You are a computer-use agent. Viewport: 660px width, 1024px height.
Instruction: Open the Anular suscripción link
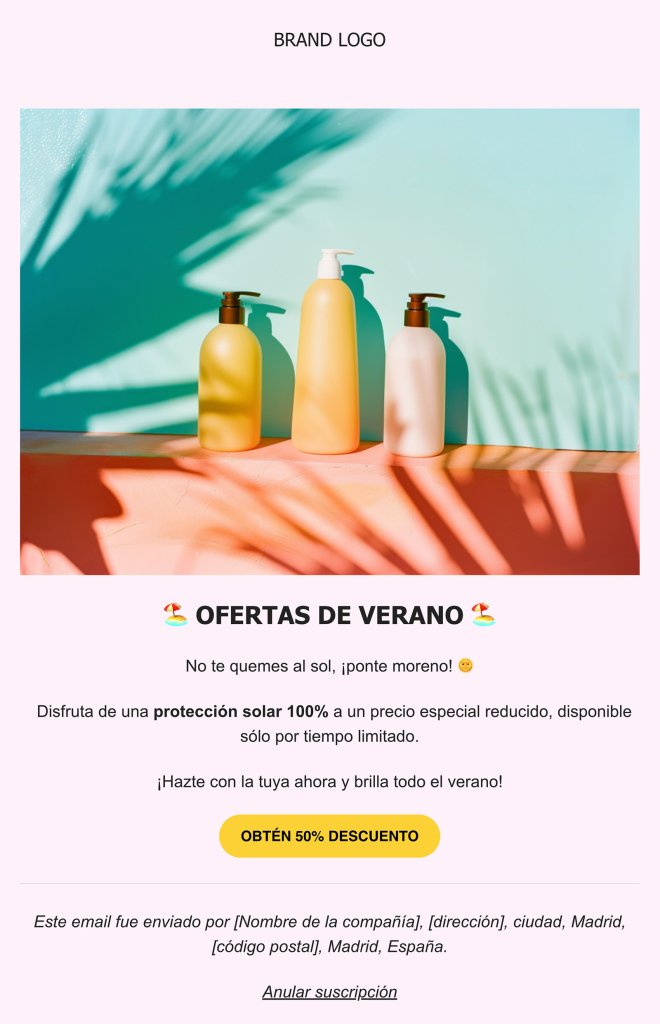pos(329,992)
